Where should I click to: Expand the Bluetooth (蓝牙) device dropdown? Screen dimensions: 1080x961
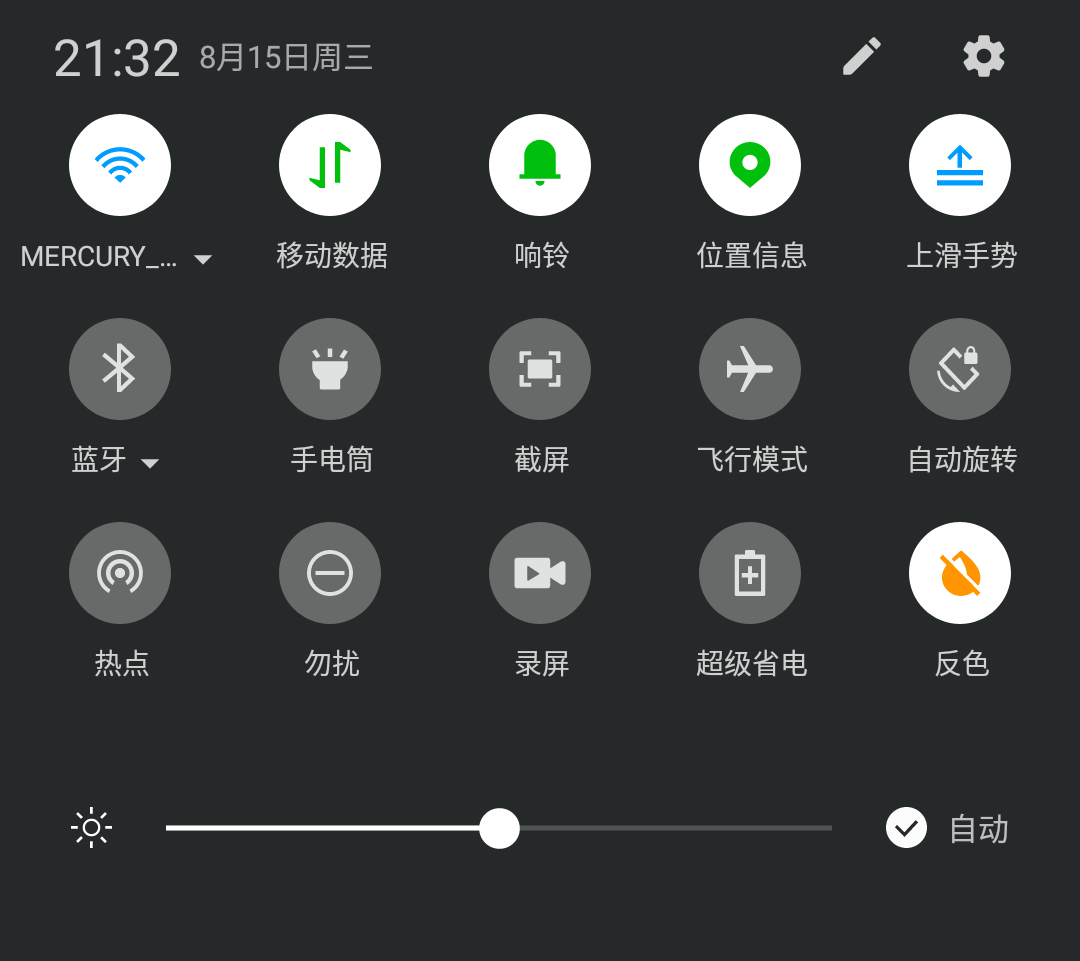click(150, 462)
